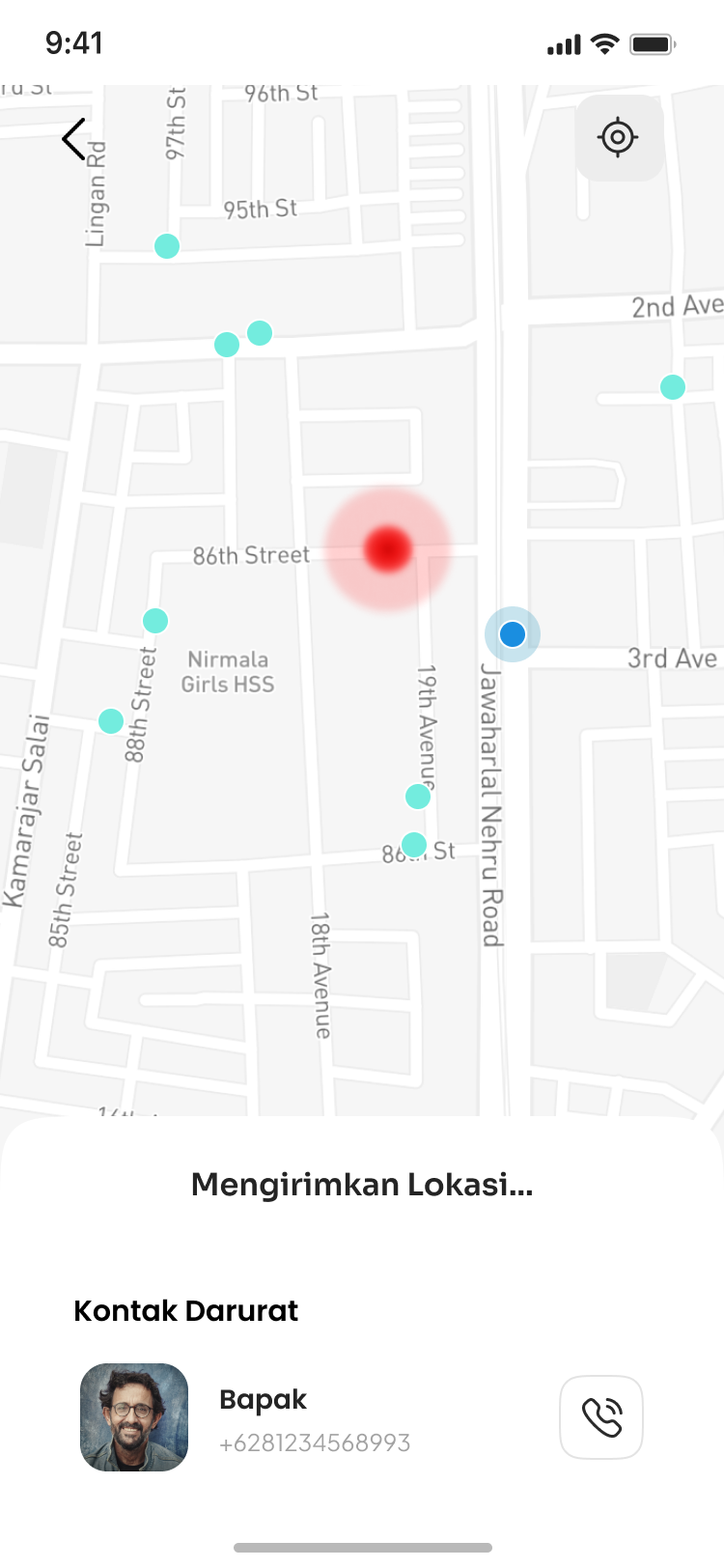This screenshot has height=1568, width=724.
Task: Call emergency contact Bapak
Action: point(600,1416)
